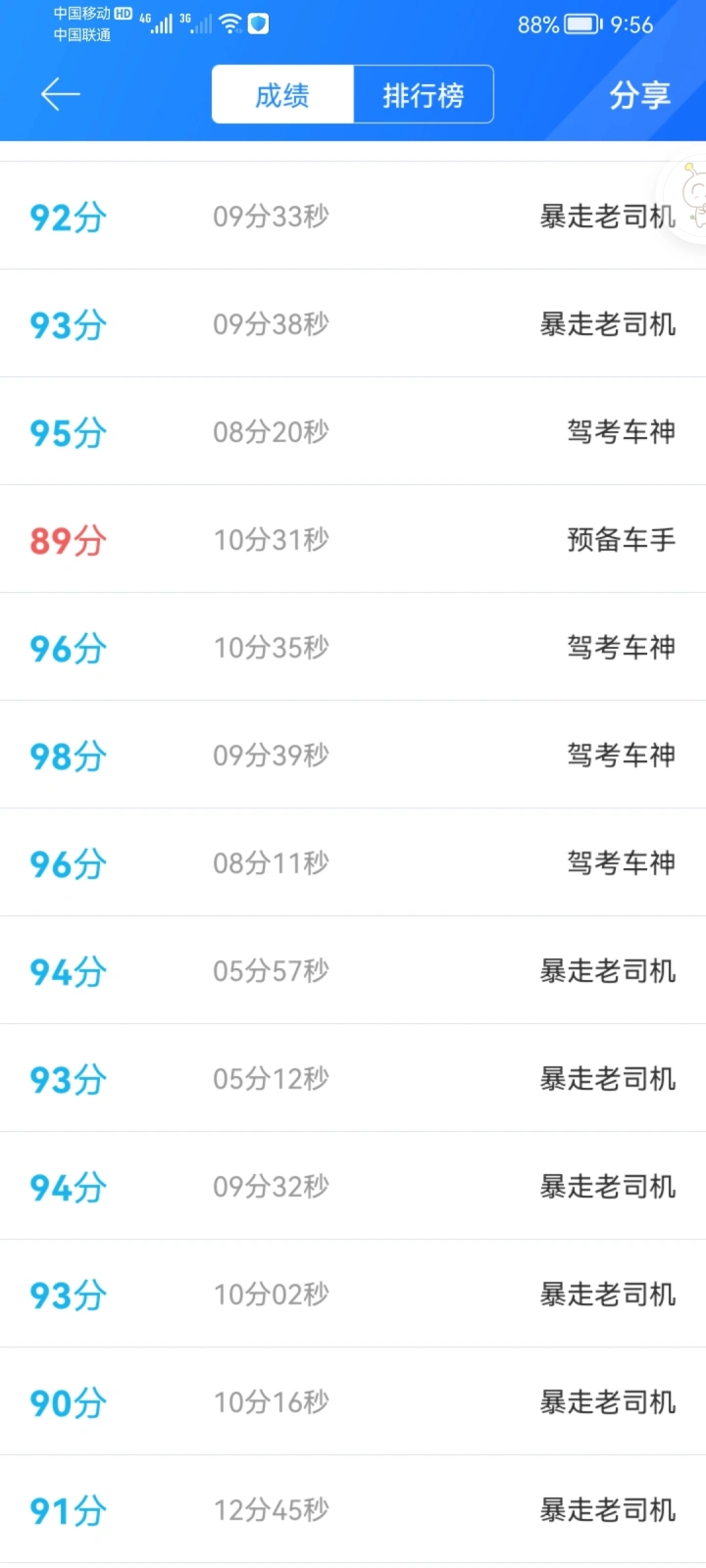This screenshot has width=706, height=1568.
Task: Go back using the arrow icon
Action: pos(60,94)
